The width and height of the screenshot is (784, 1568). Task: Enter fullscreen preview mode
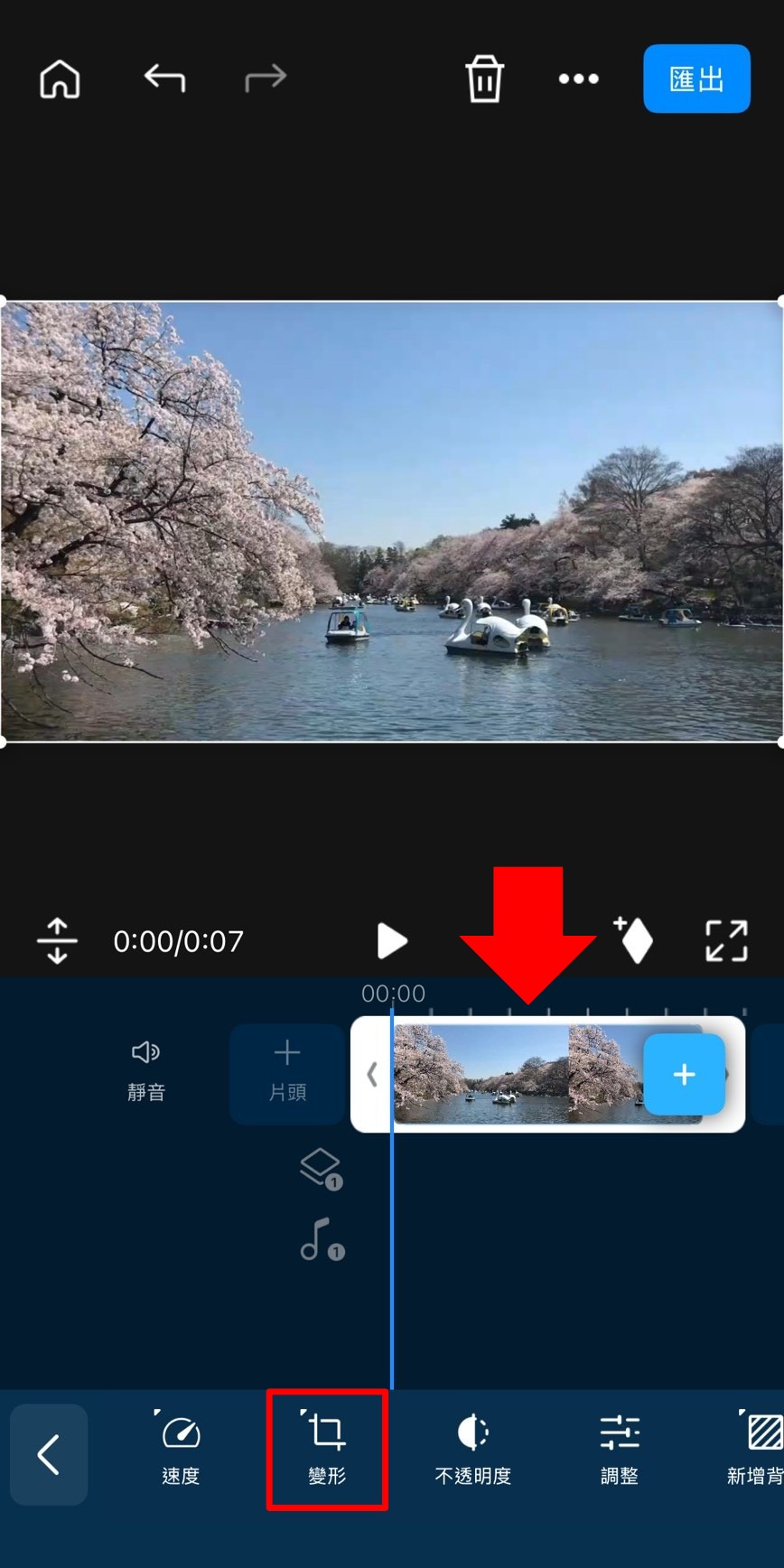pos(726,941)
